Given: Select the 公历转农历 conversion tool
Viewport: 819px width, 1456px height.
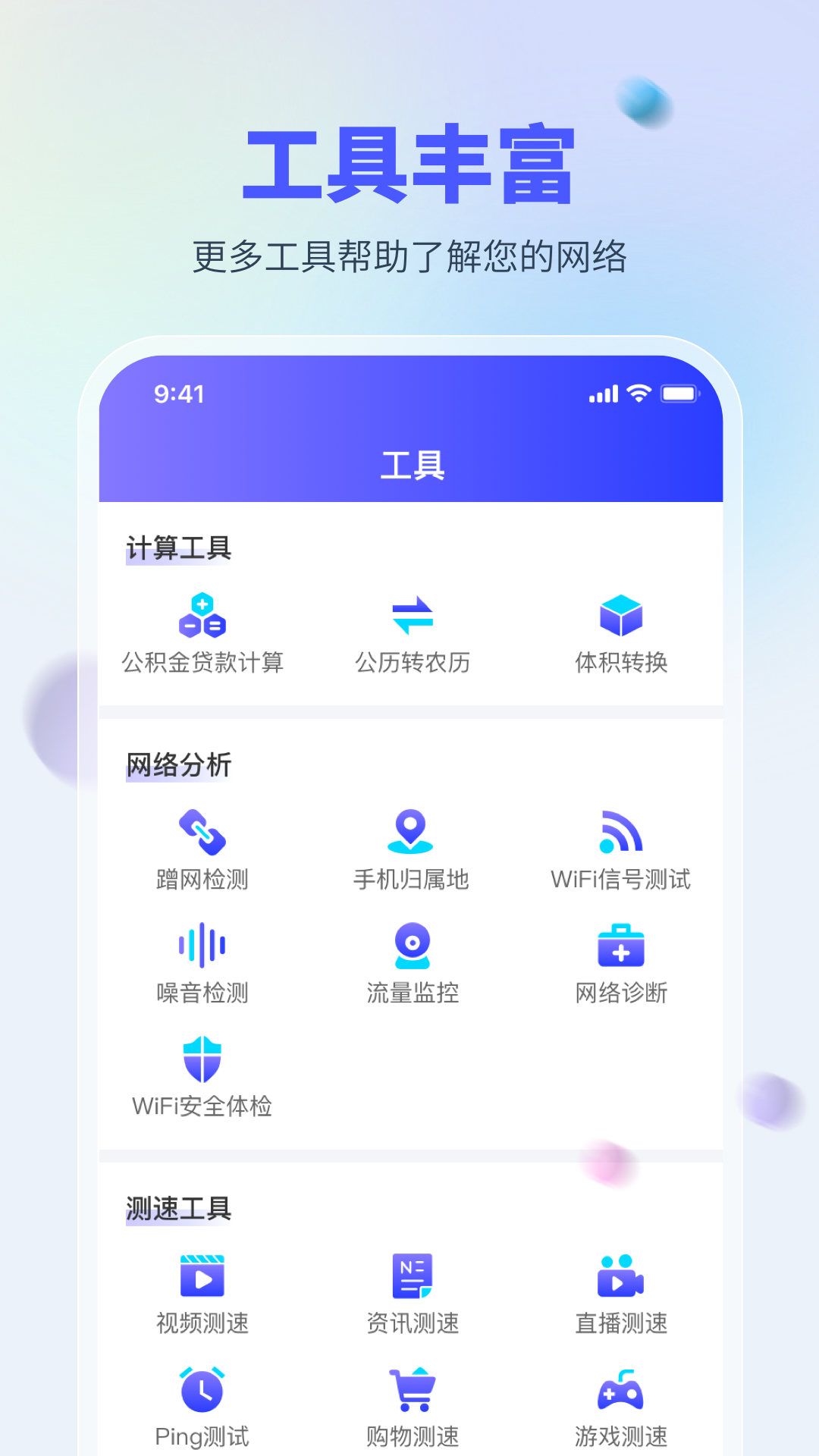Looking at the screenshot, I should coord(410,635).
